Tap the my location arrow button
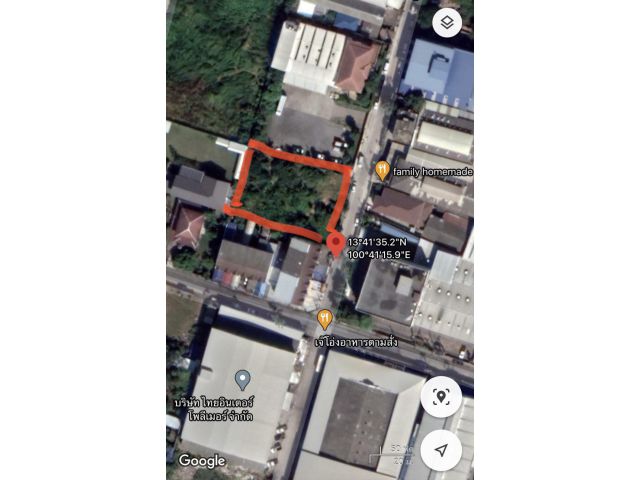640x480 pixels. (441, 450)
